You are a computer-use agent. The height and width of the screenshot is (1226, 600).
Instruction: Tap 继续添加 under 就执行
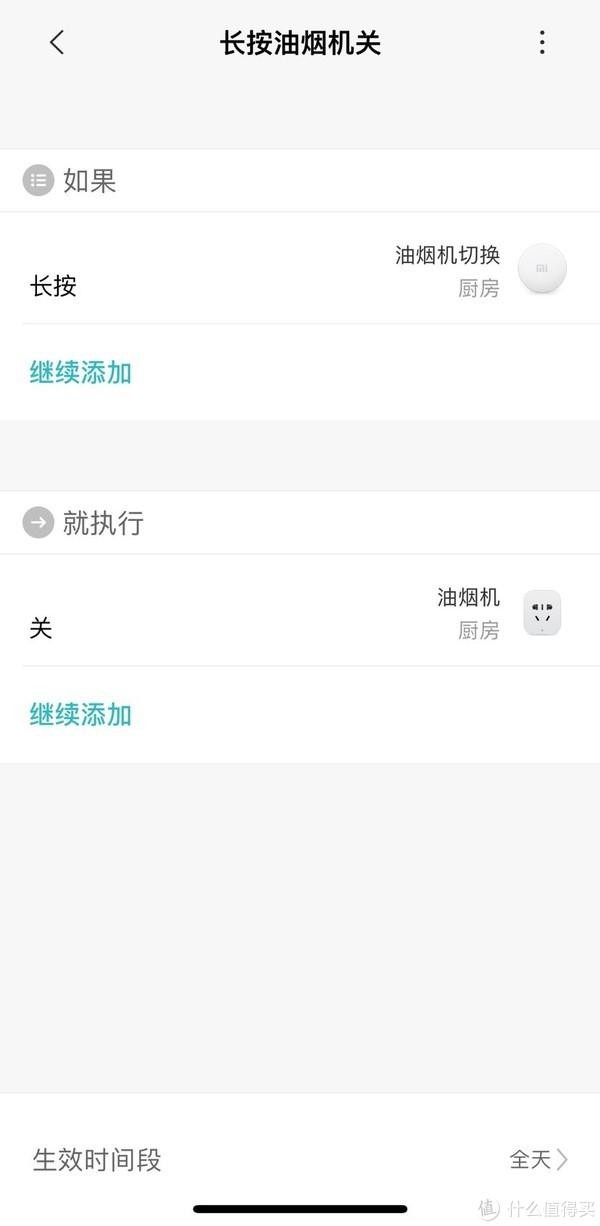coord(81,715)
